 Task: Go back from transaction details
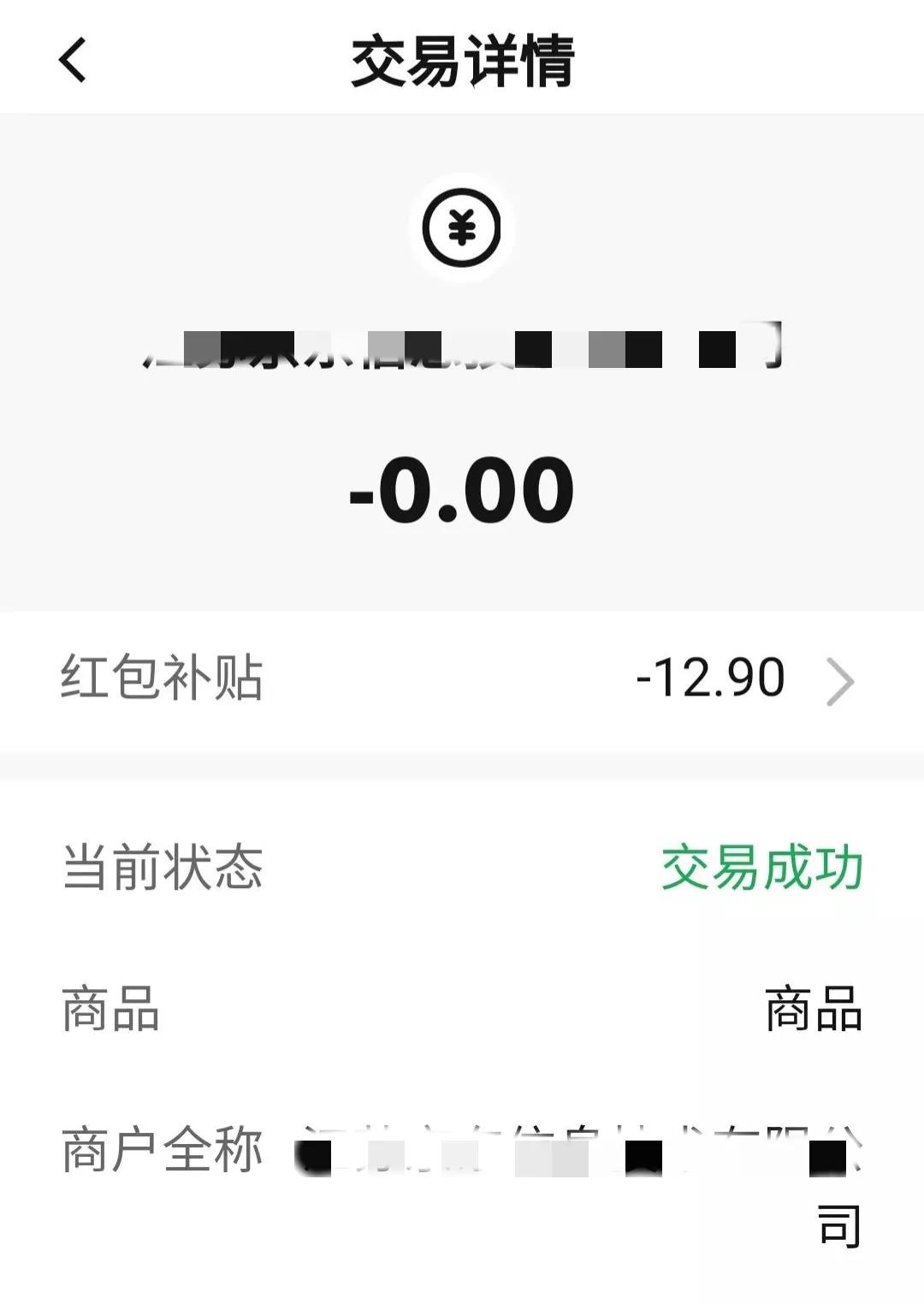pyautogui.click(x=74, y=60)
